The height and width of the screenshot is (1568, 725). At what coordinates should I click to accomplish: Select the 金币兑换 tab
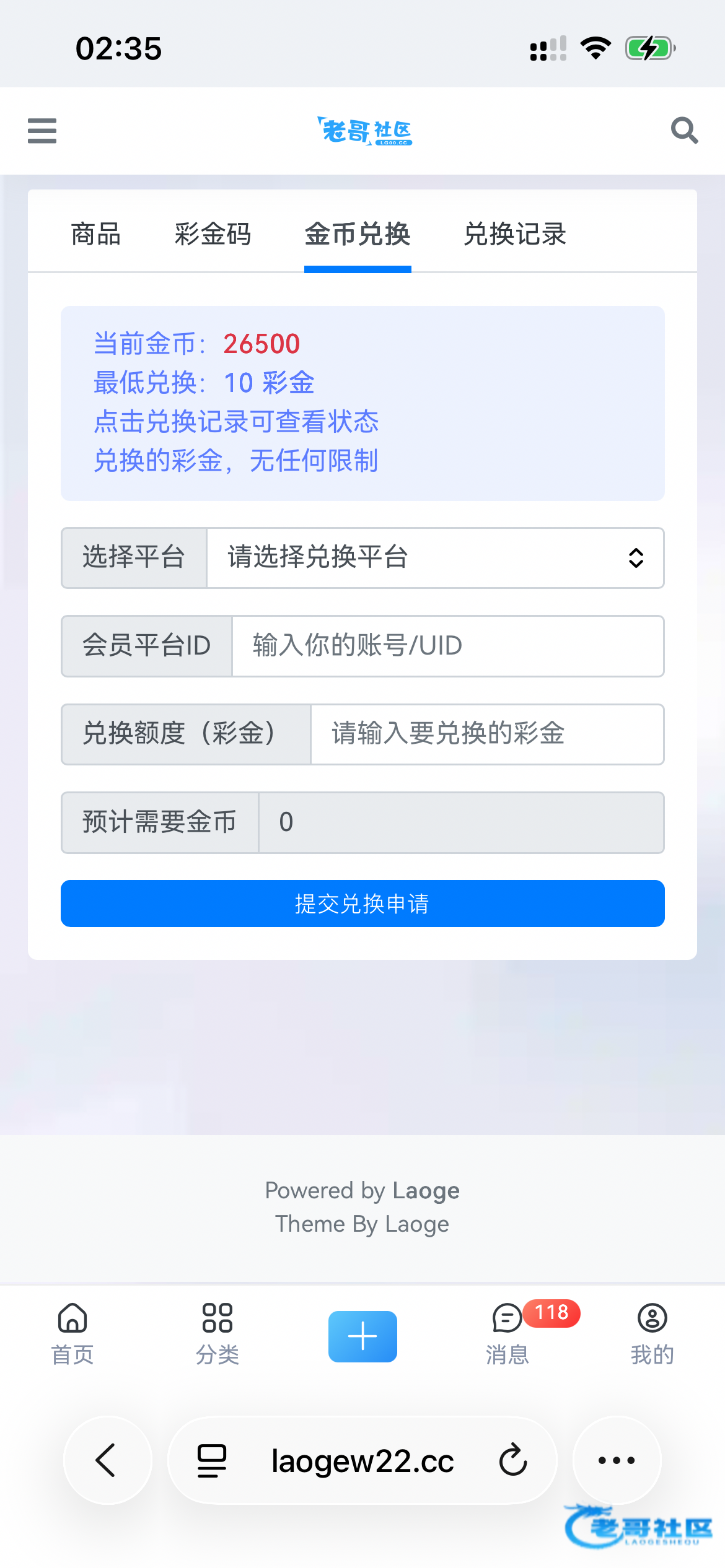tap(358, 234)
